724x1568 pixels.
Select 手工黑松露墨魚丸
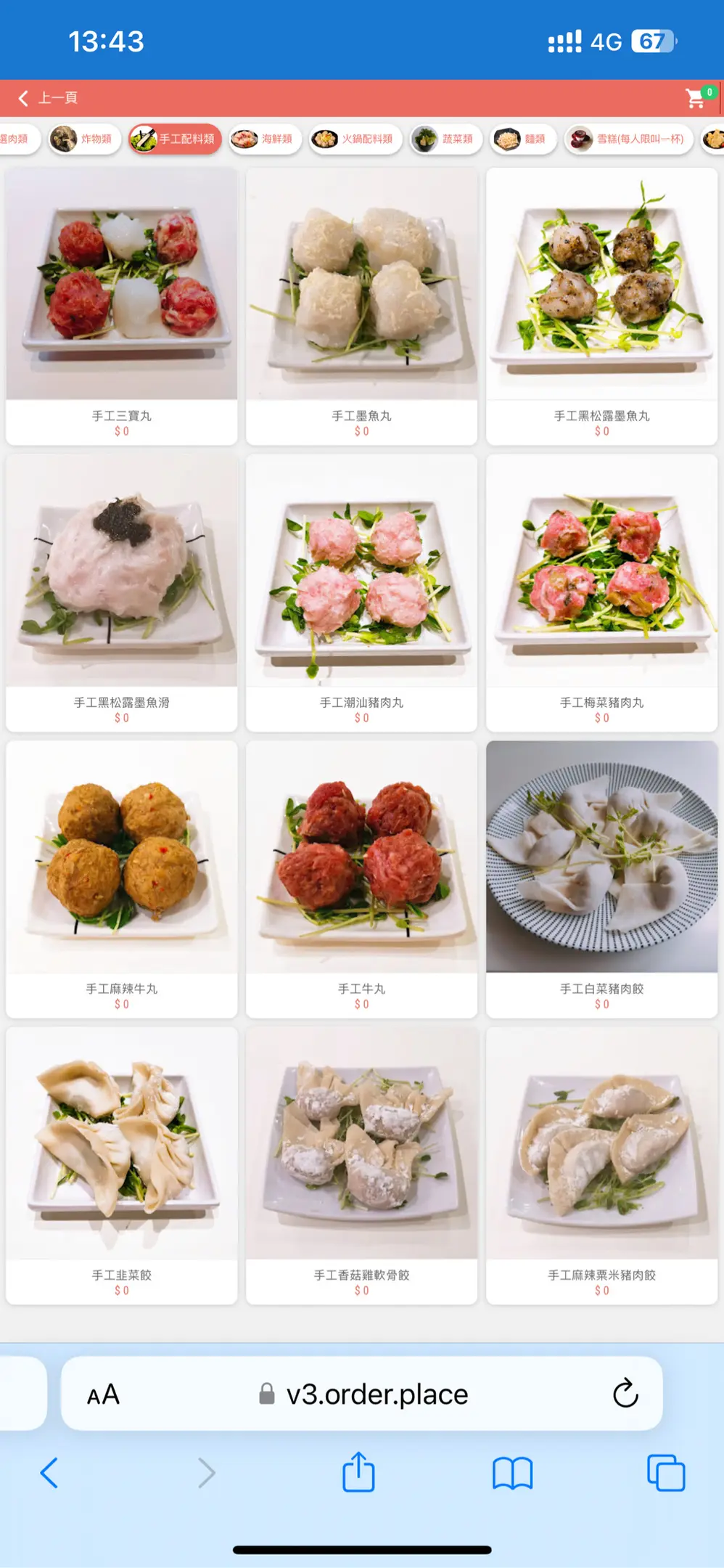[601, 305]
